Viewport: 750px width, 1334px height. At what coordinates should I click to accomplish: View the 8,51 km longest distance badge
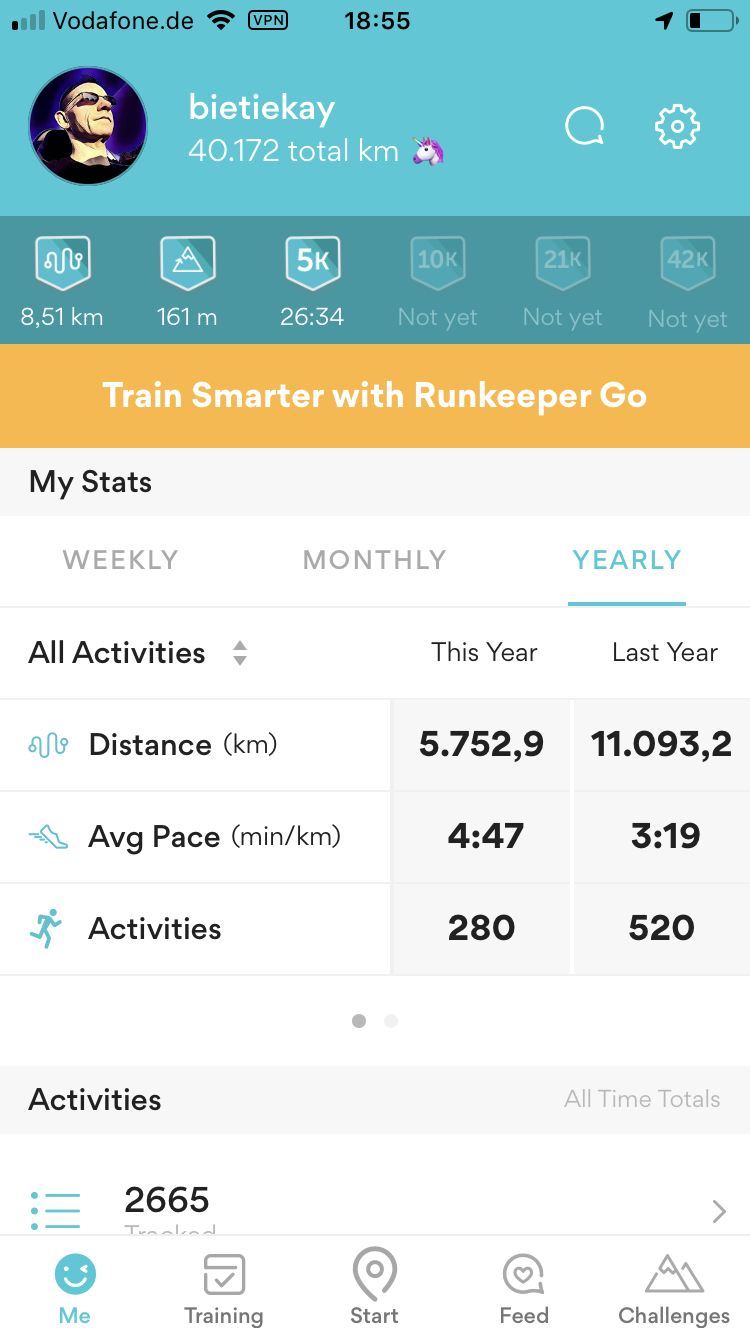click(62, 281)
